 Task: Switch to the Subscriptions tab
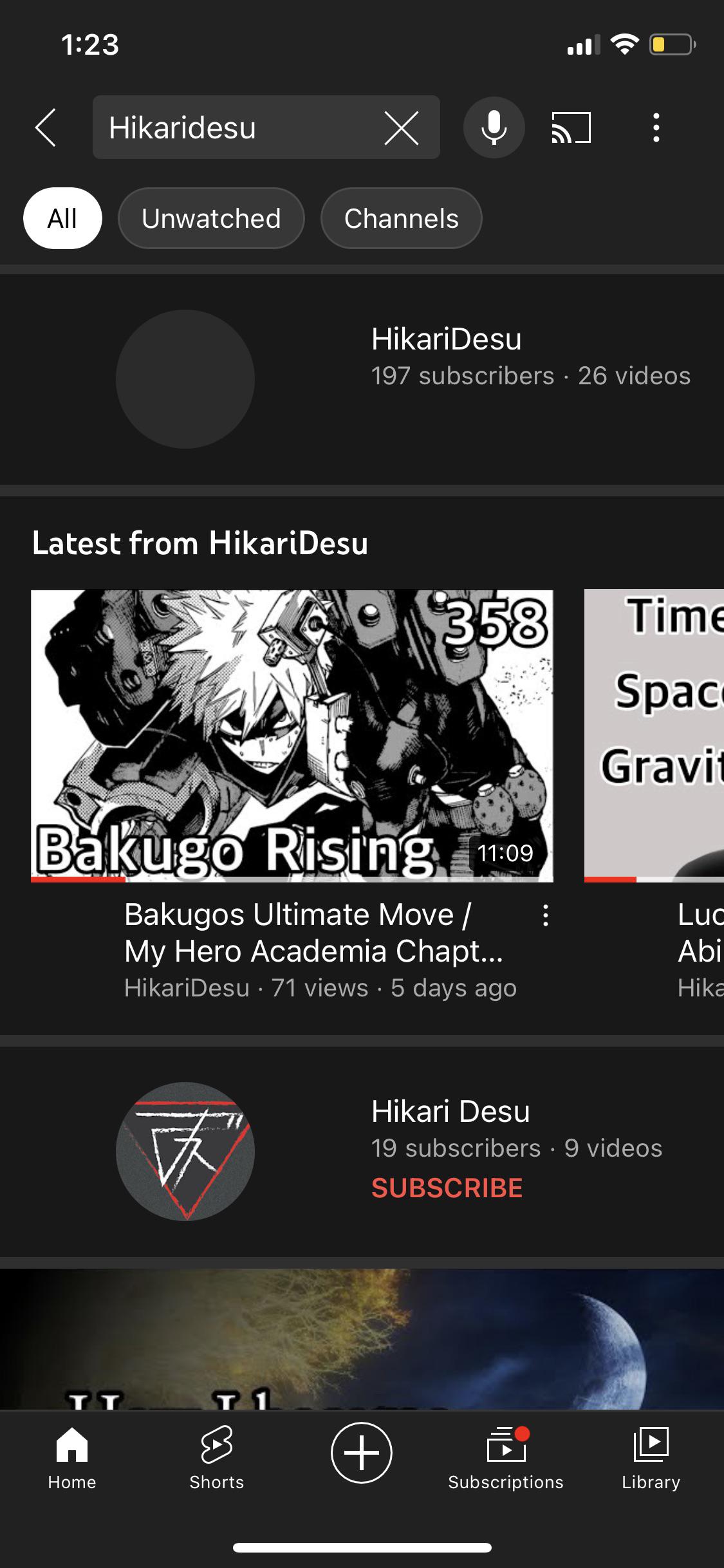[x=506, y=1459]
